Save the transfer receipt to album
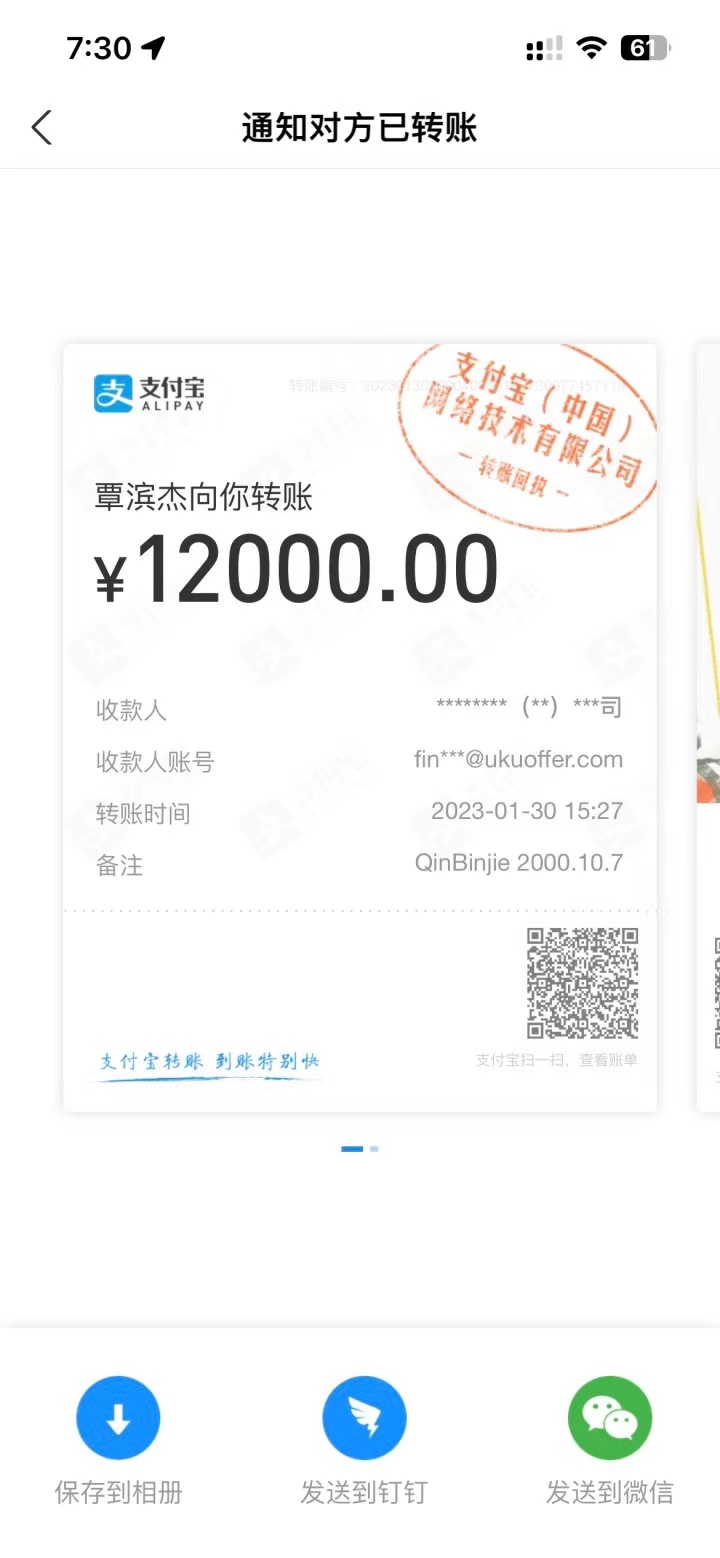720x1558 pixels. tap(118, 1418)
